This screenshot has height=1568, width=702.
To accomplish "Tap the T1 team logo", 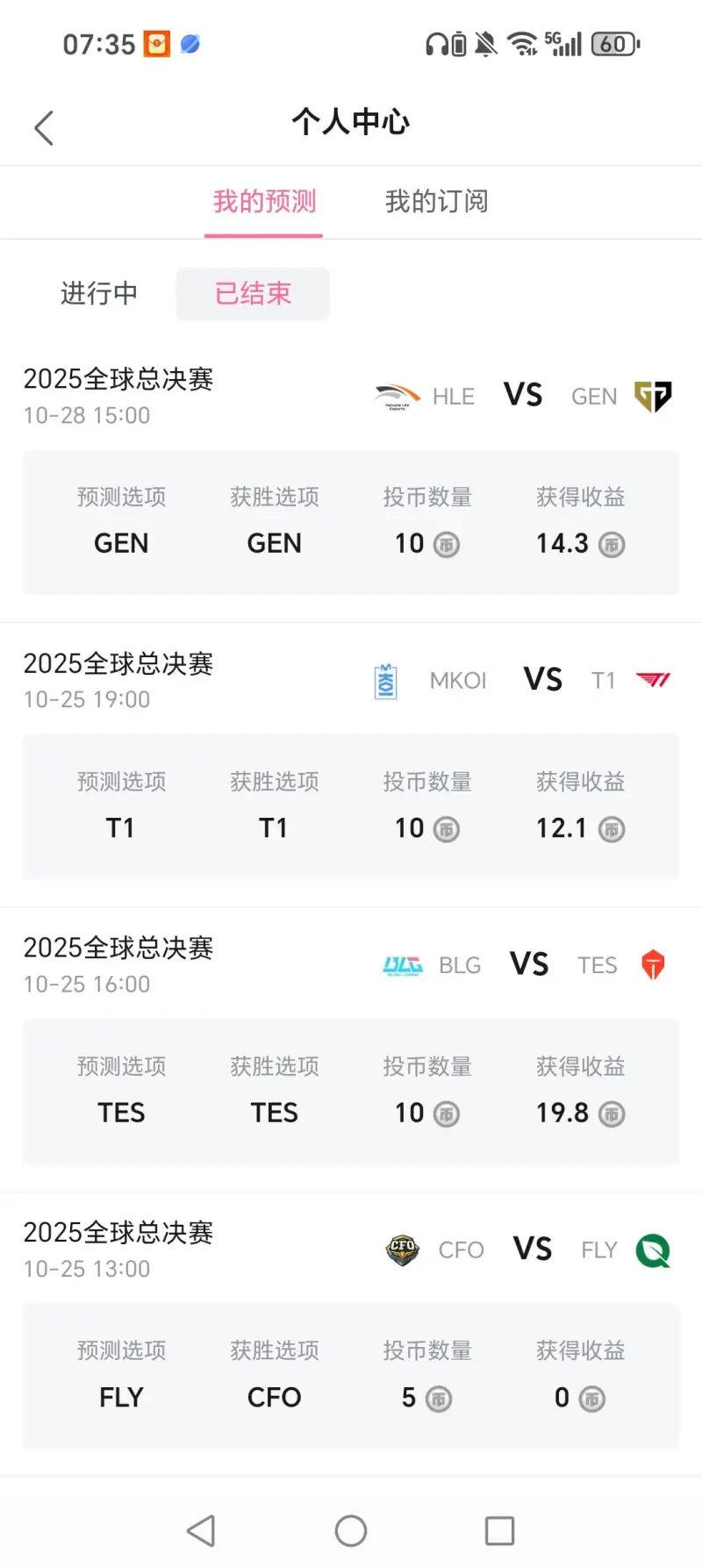I will [655, 680].
